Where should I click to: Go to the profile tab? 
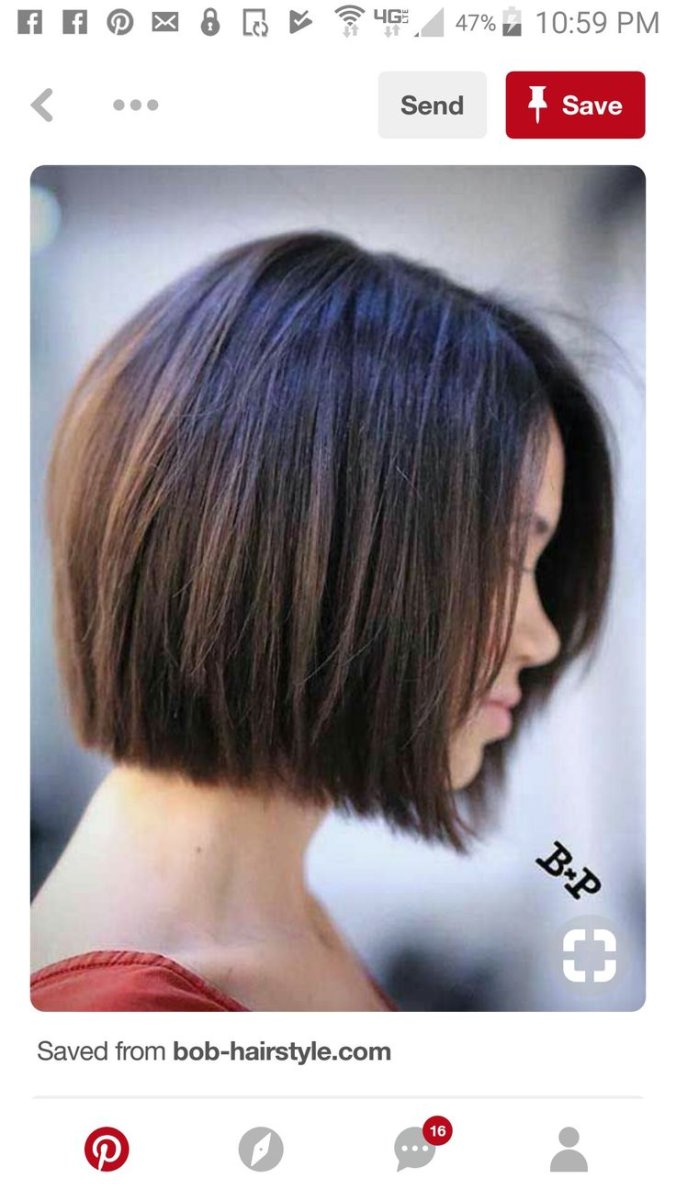[x=568, y=1149]
